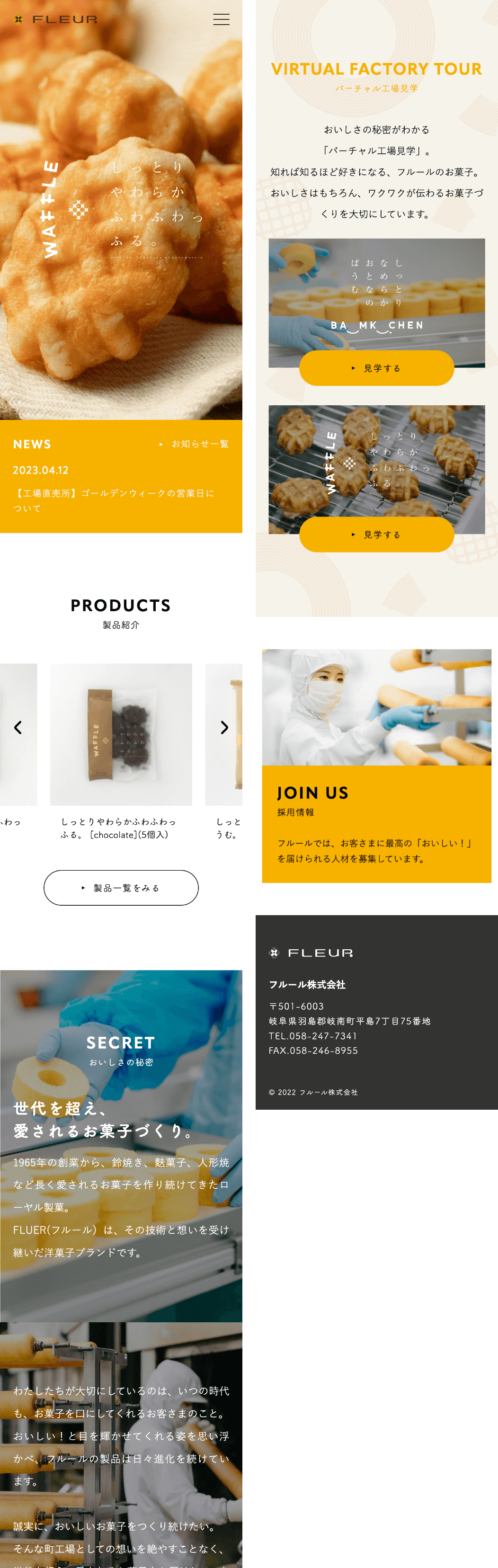Tap 製品一覧をみる button
Screen dimensions: 498x1568
click(x=121, y=888)
